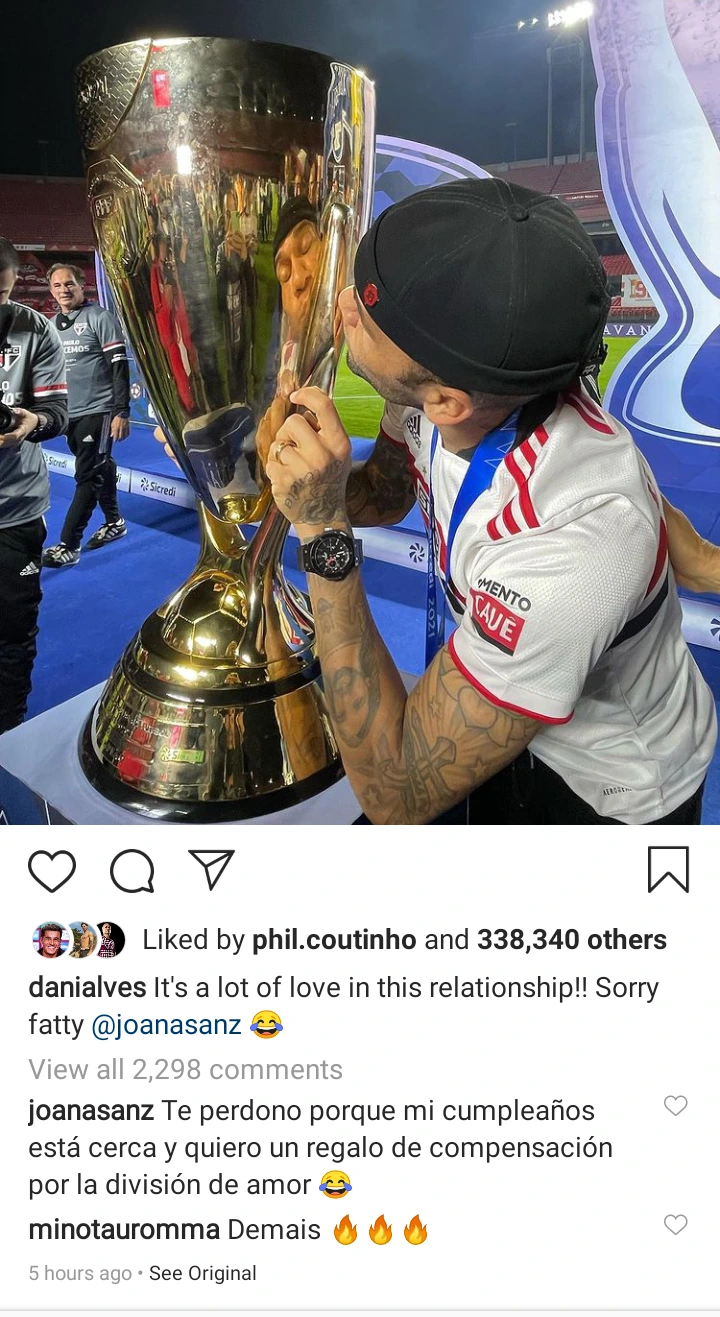720x1317 pixels.
Task: Like joanasanz's comment
Action: (676, 1105)
